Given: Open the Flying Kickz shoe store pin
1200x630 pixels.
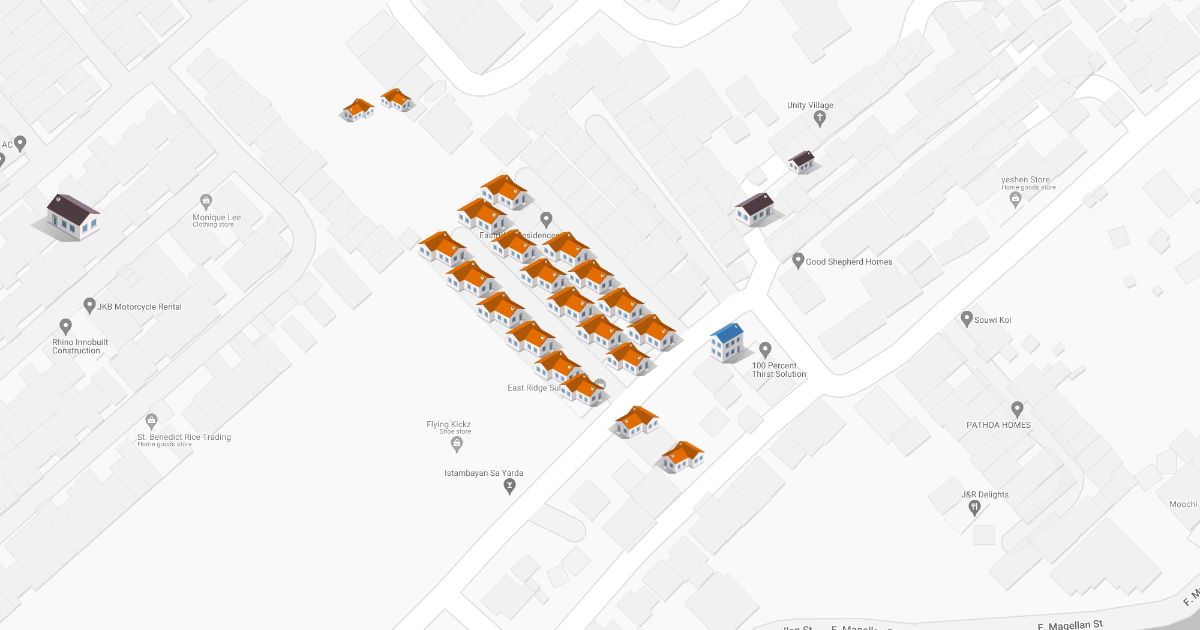Looking at the screenshot, I should coord(449,409).
